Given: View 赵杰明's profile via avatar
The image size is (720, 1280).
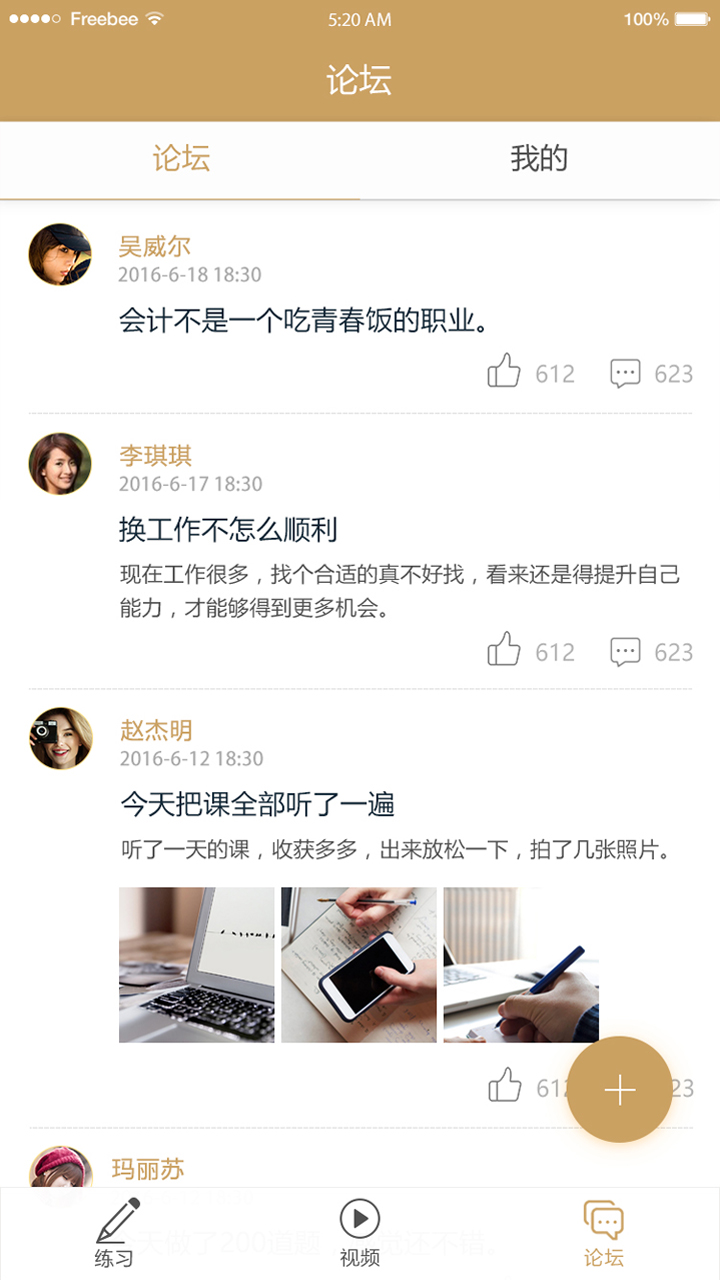Looking at the screenshot, I should pos(60,739).
